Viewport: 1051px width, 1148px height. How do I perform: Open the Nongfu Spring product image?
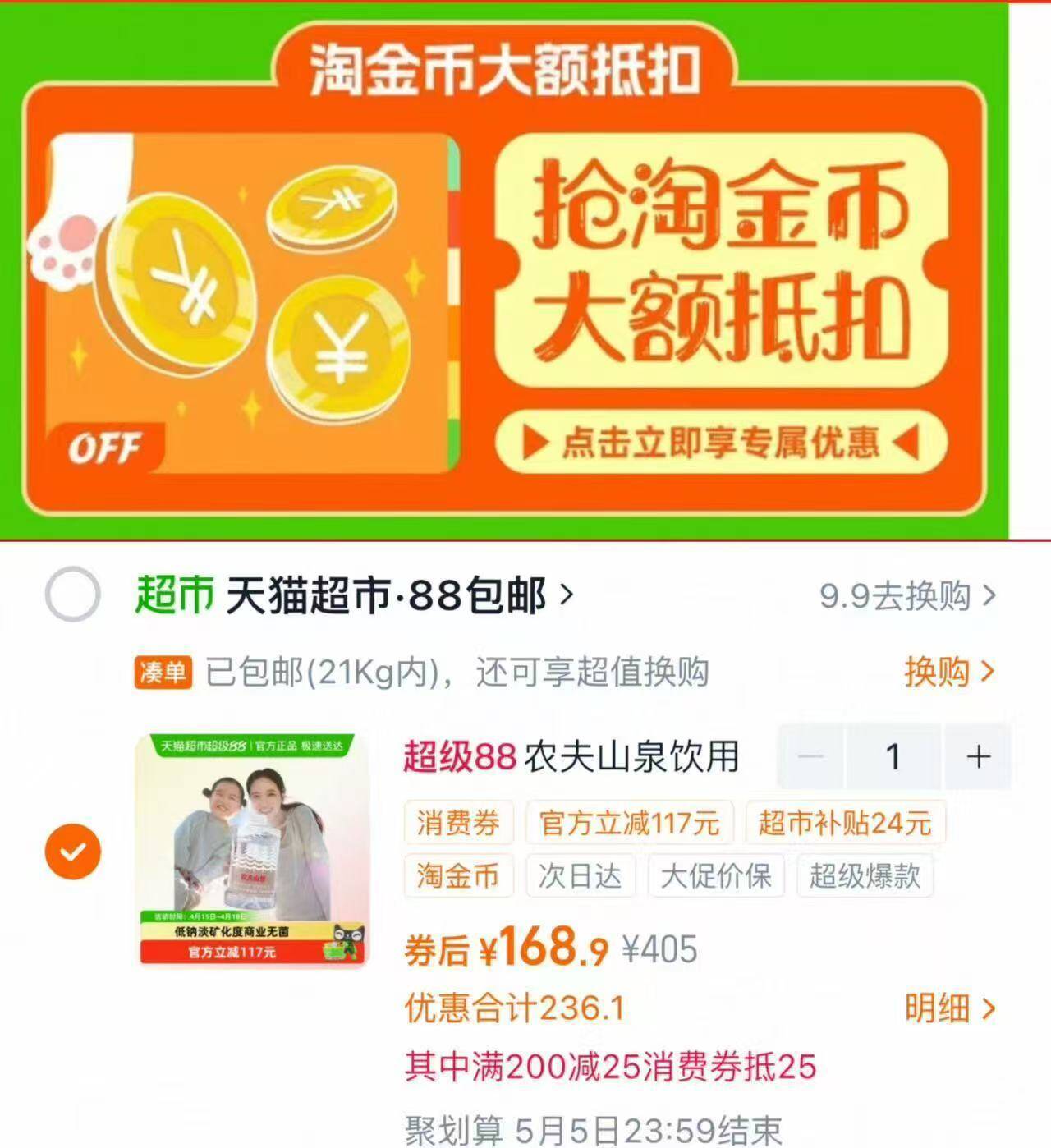(253, 849)
